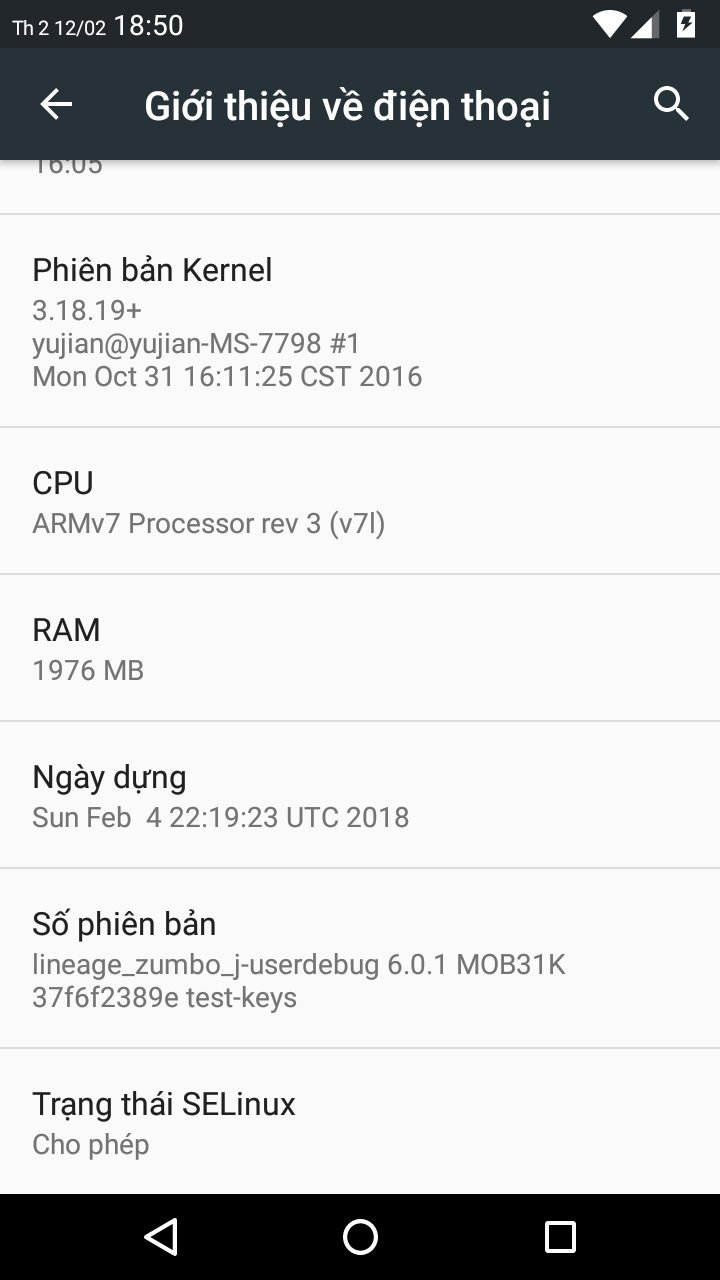Go back from About phone screen
The width and height of the screenshot is (720, 1280).
pos(56,104)
